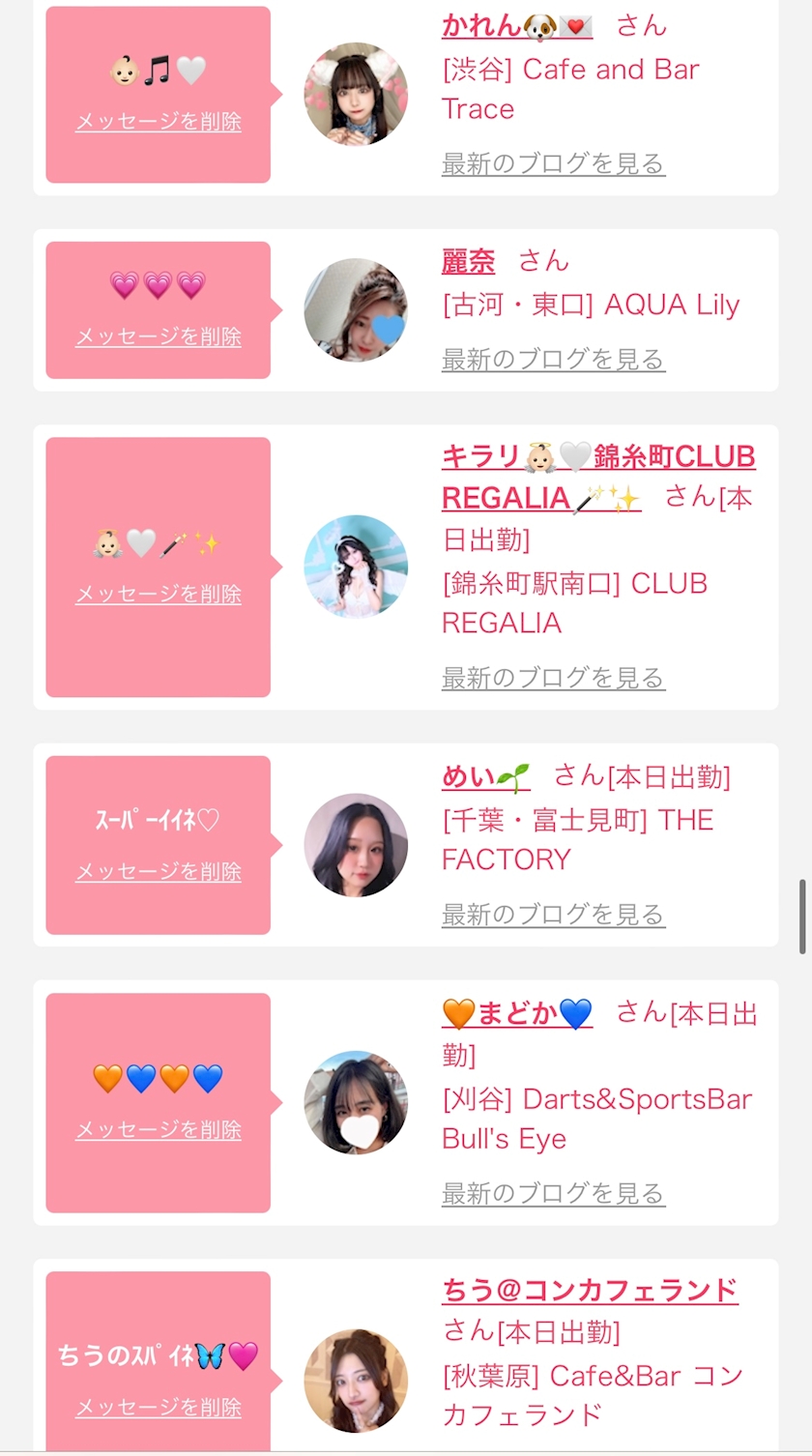The width and height of the screenshot is (812, 1456).
Task: Delete the message sent to キラリ
Action: click(159, 594)
